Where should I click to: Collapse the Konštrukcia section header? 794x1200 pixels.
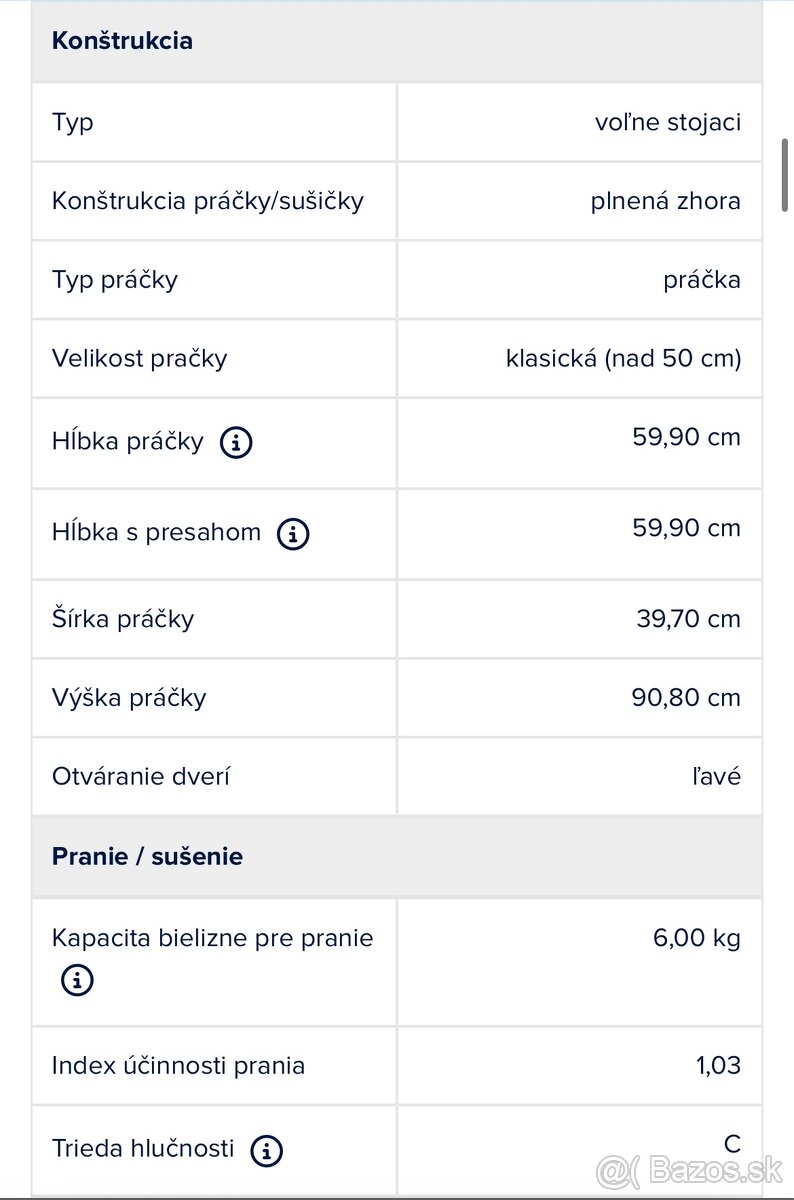[122, 41]
